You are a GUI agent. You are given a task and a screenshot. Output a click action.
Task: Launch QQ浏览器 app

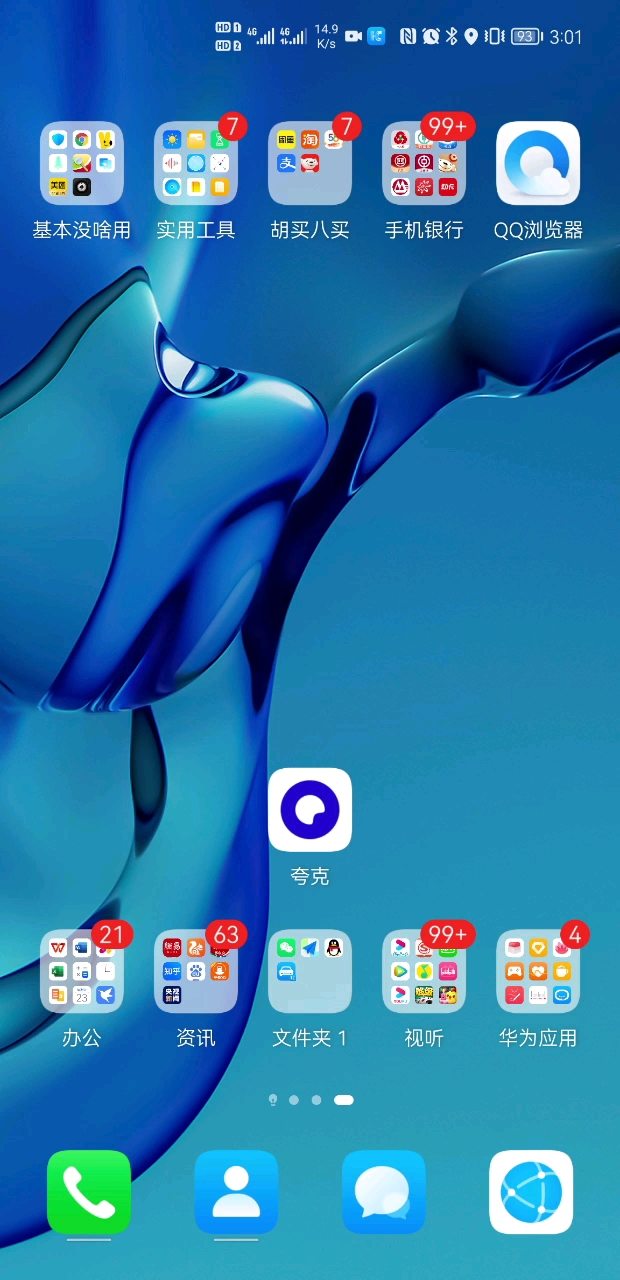(538, 164)
